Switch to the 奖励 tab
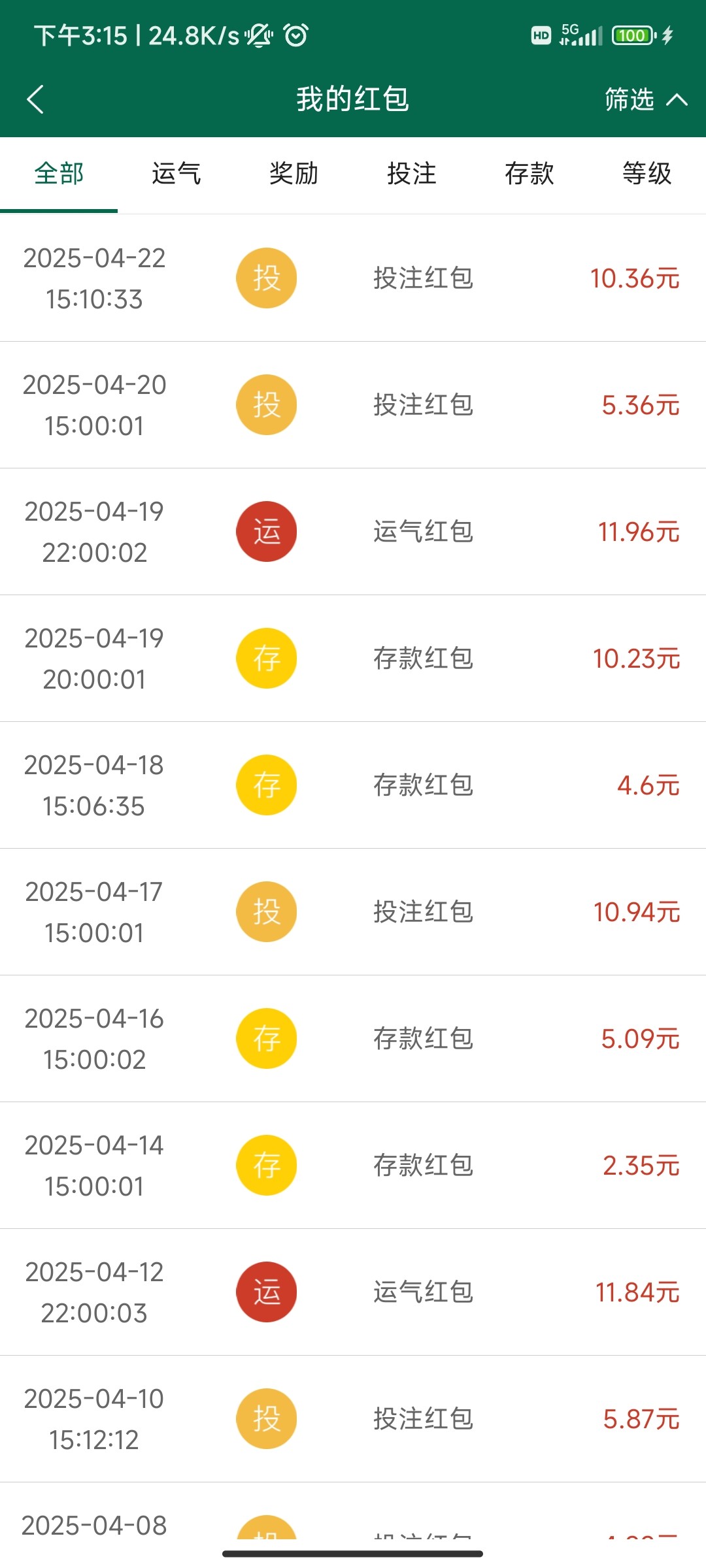The image size is (706, 1568). pos(294,174)
